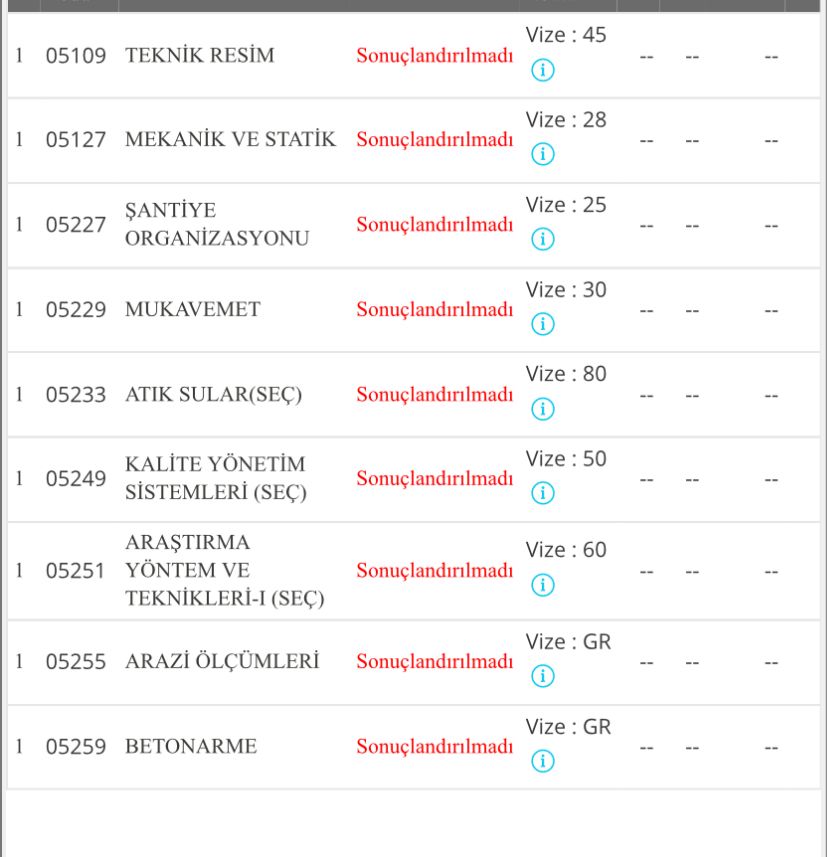828x857 pixels.
Task: Tap info icon under MEKANİK VE STATİK grade
Action: pos(543,154)
